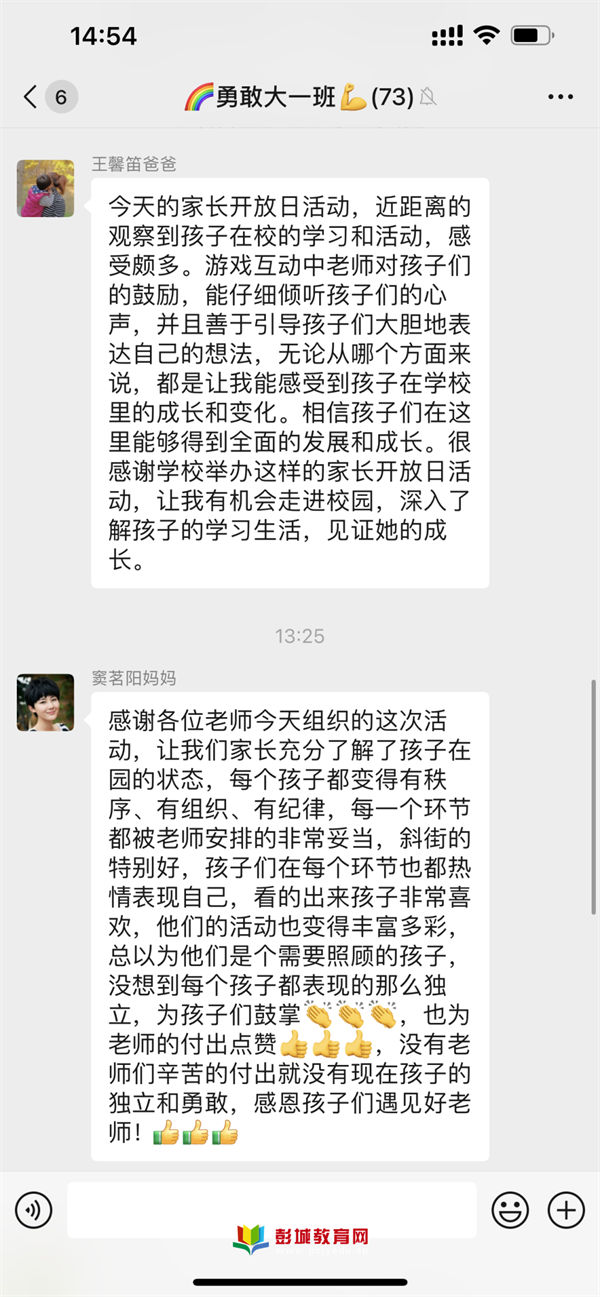Viewport: 600px width, 1297px height.
Task: Open 王馨笛爸爸's profile avatar
Action: 45,187
